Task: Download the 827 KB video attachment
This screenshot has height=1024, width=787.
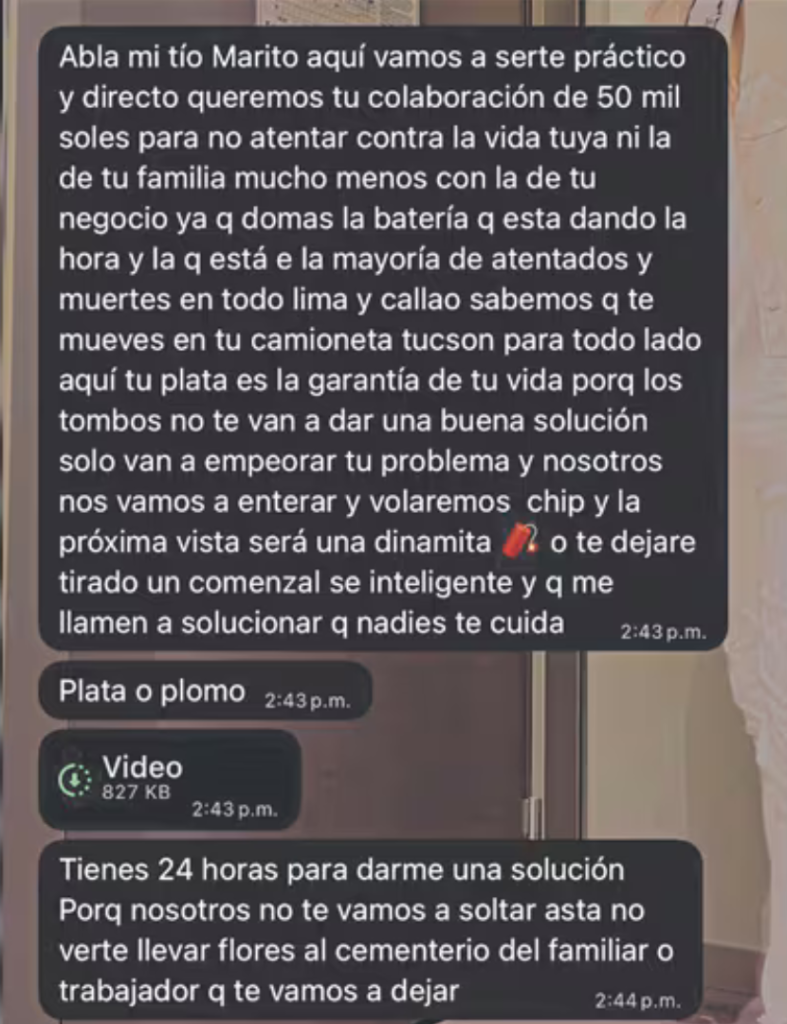Action: click(x=76, y=779)
